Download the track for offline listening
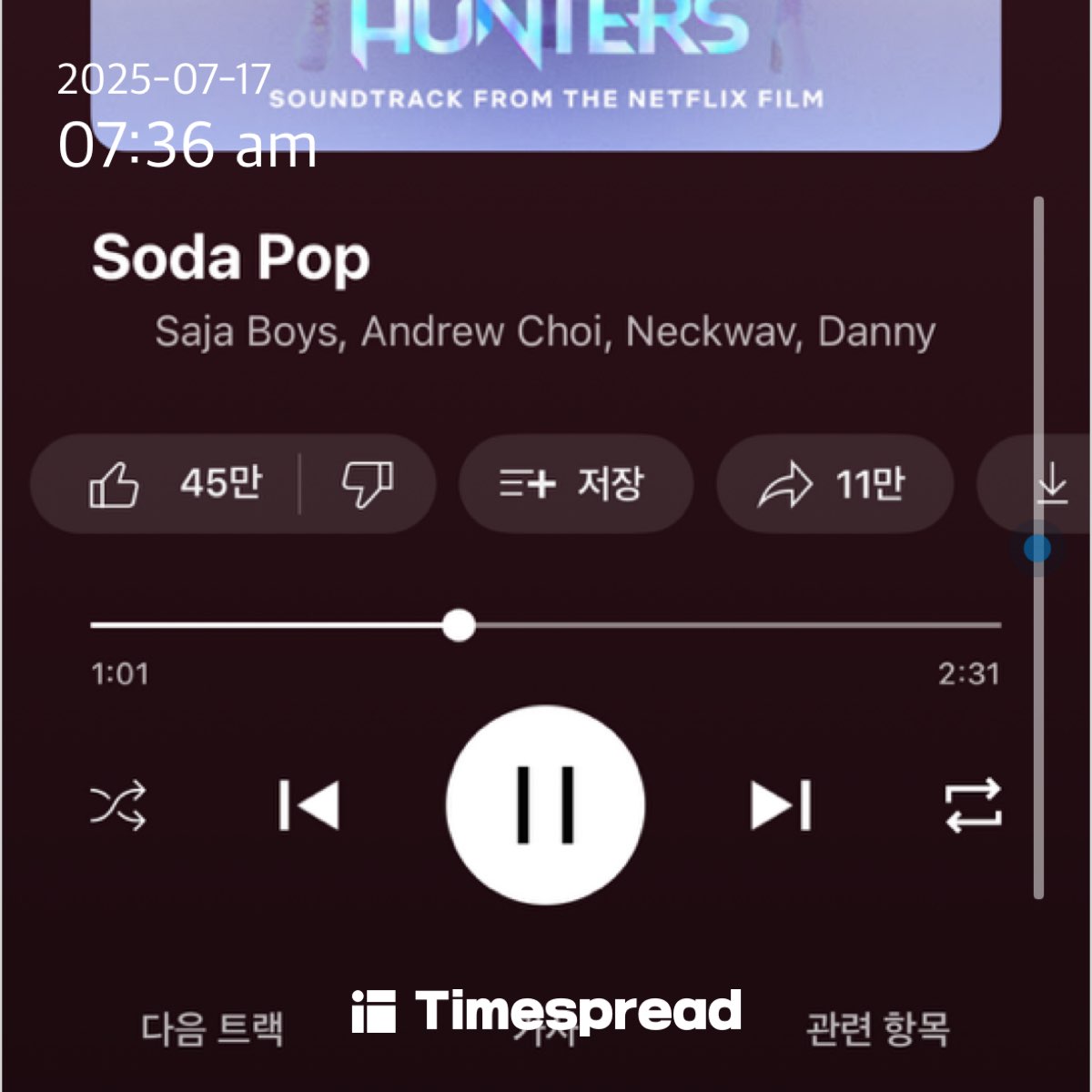1092x1092 pixels. (1052, 483)
